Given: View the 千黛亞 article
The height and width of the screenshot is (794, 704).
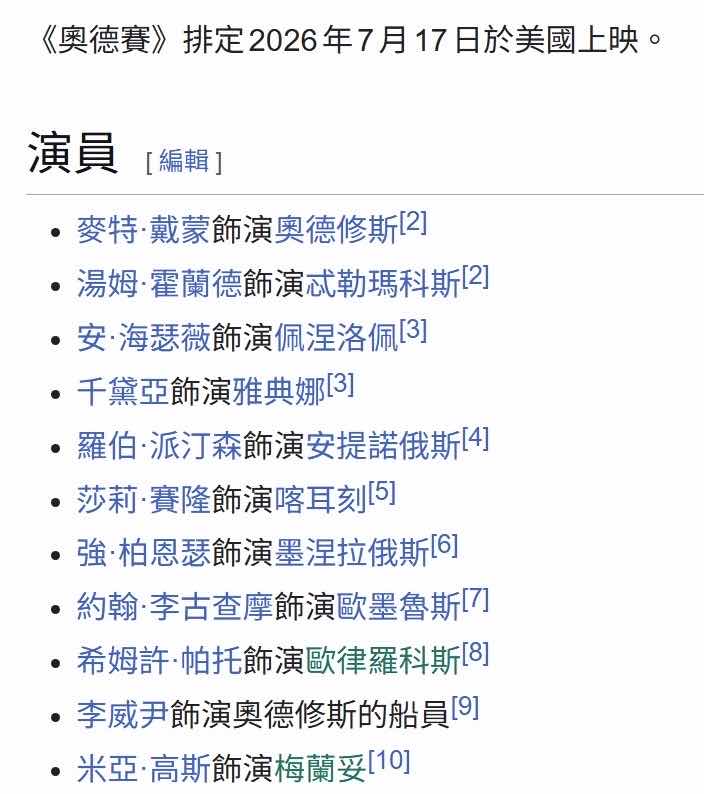Looking at the screenshot, I should tap(123, 393).
